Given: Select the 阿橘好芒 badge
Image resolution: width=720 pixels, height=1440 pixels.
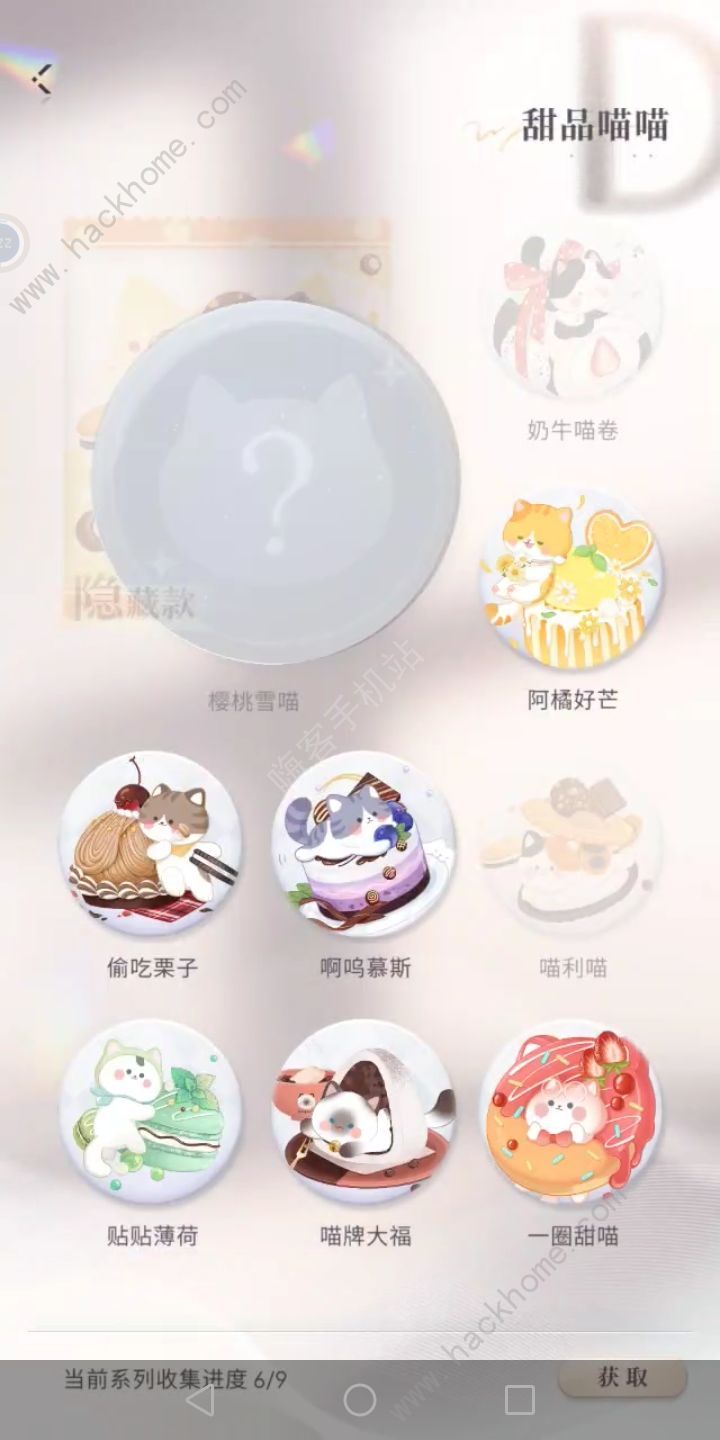Looking at the screenshot, I should coord(572,580).
